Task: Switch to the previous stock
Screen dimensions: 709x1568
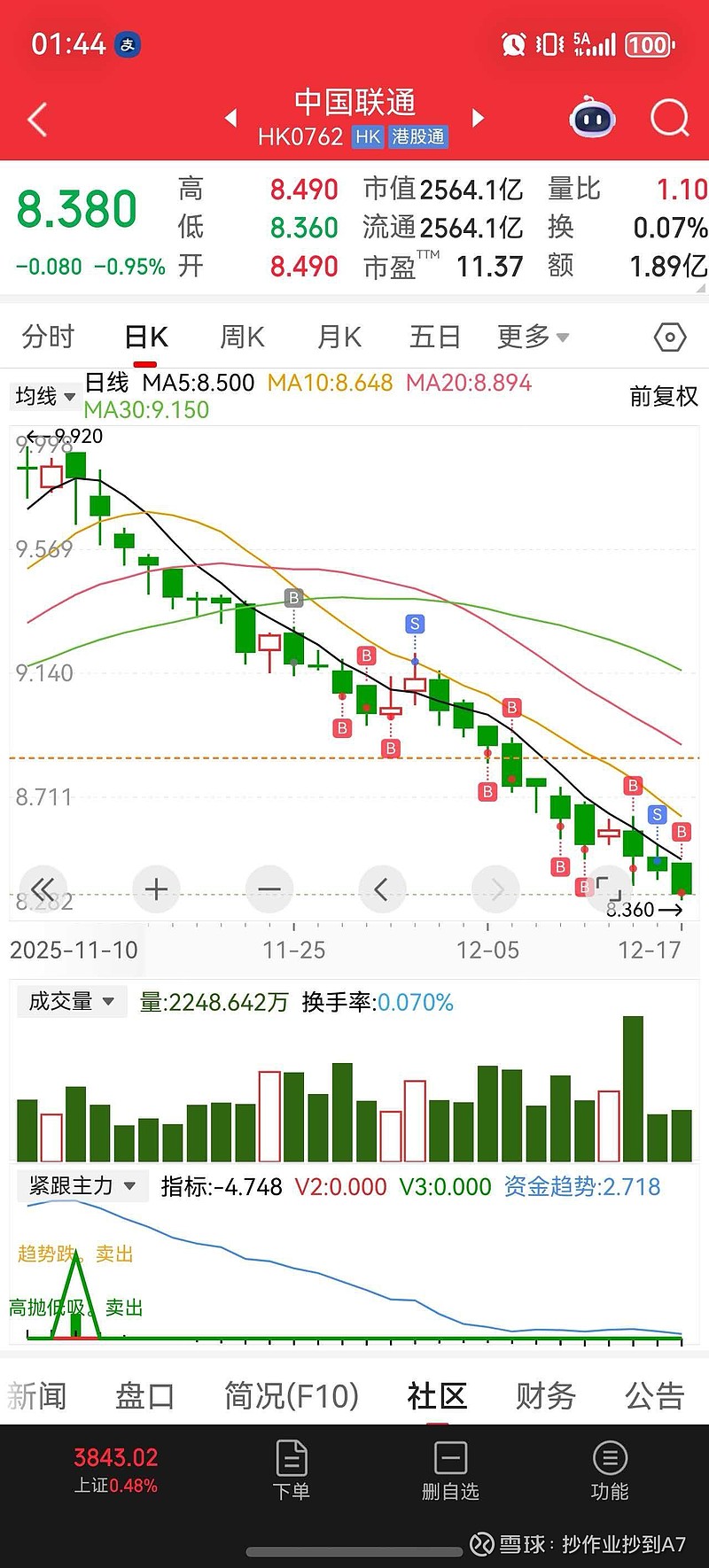Action: (x=231, y=118)
